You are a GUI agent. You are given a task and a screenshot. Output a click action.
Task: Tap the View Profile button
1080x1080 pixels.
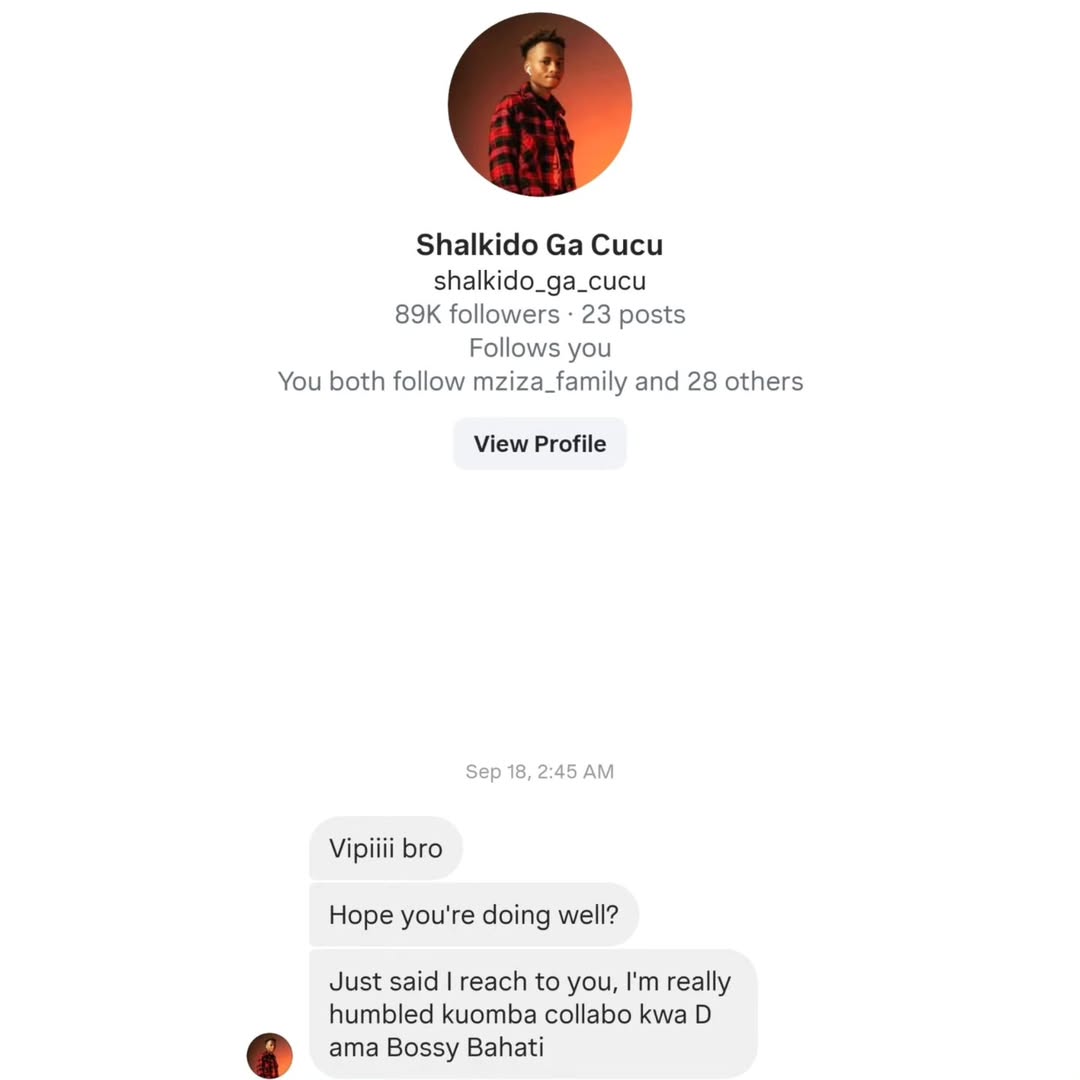pyautogui.click(x=540, y=444)
